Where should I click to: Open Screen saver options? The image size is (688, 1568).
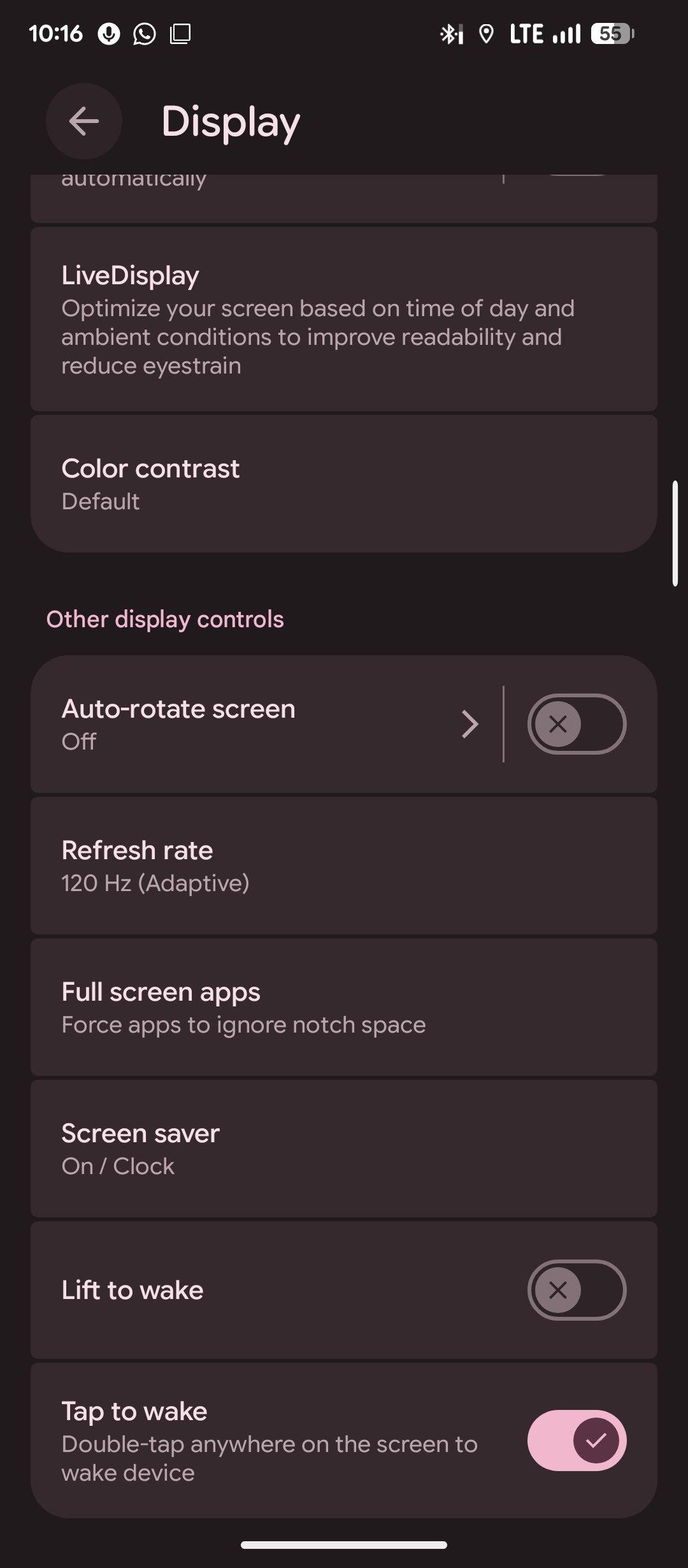point(344,1149)
